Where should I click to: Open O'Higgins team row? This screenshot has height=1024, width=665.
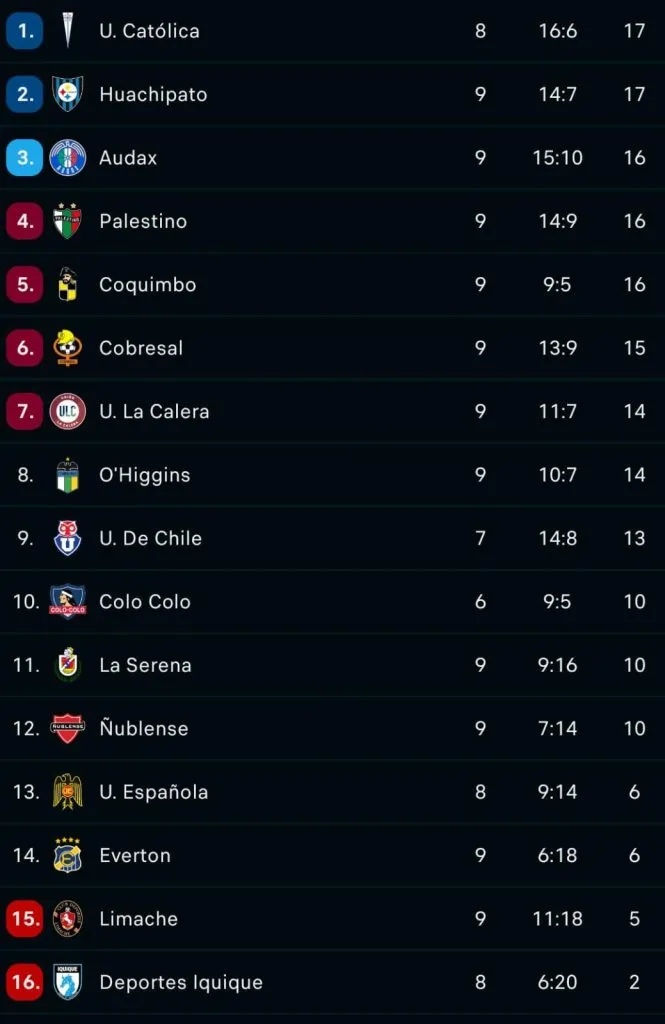144,475
